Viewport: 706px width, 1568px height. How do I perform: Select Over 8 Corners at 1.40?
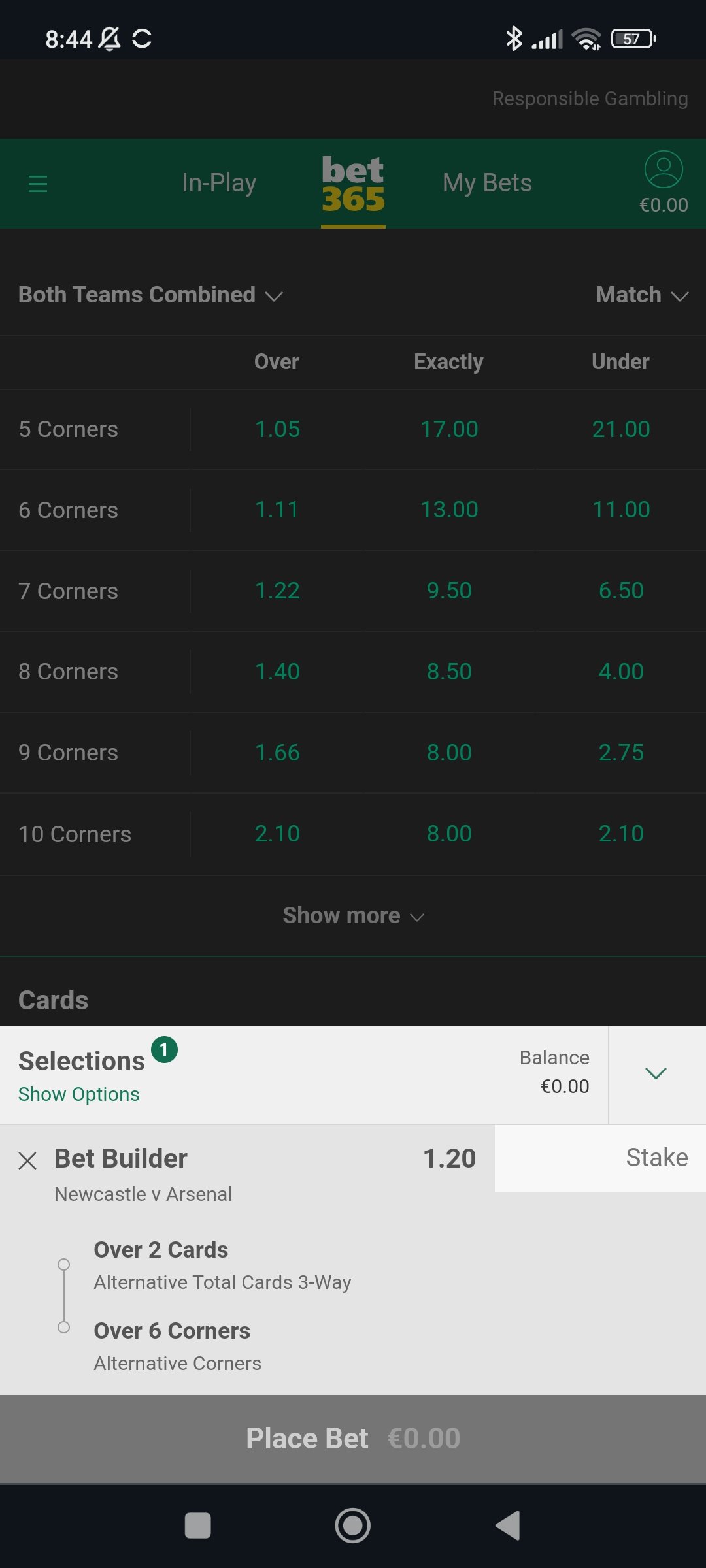277,672
